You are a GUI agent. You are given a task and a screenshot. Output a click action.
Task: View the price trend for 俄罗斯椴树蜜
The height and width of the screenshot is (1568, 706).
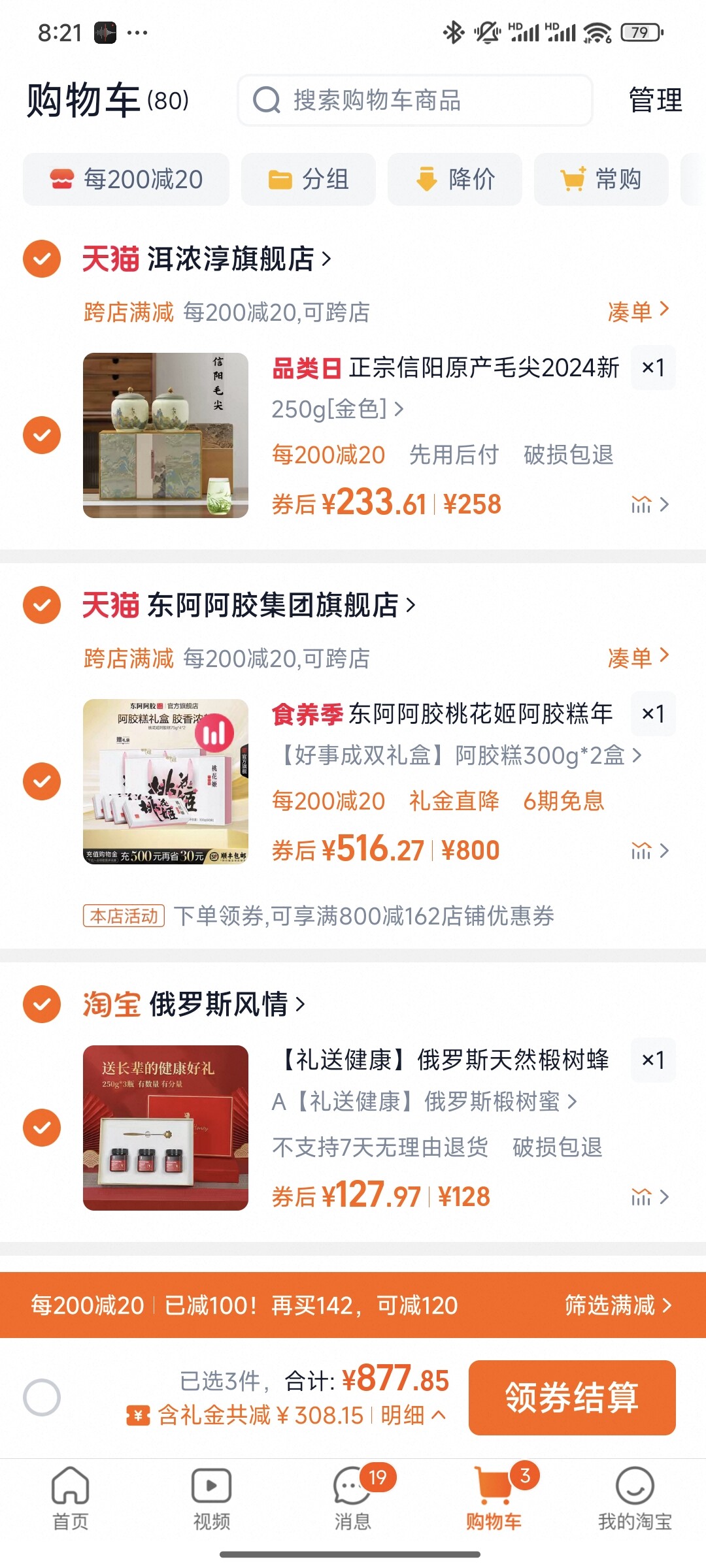(x=649, y=1197)
